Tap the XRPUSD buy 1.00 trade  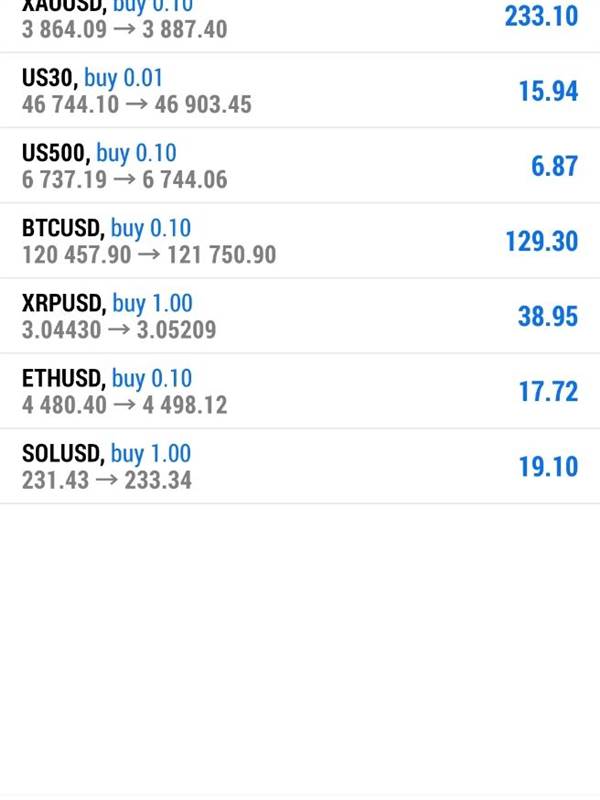point(300,316)
